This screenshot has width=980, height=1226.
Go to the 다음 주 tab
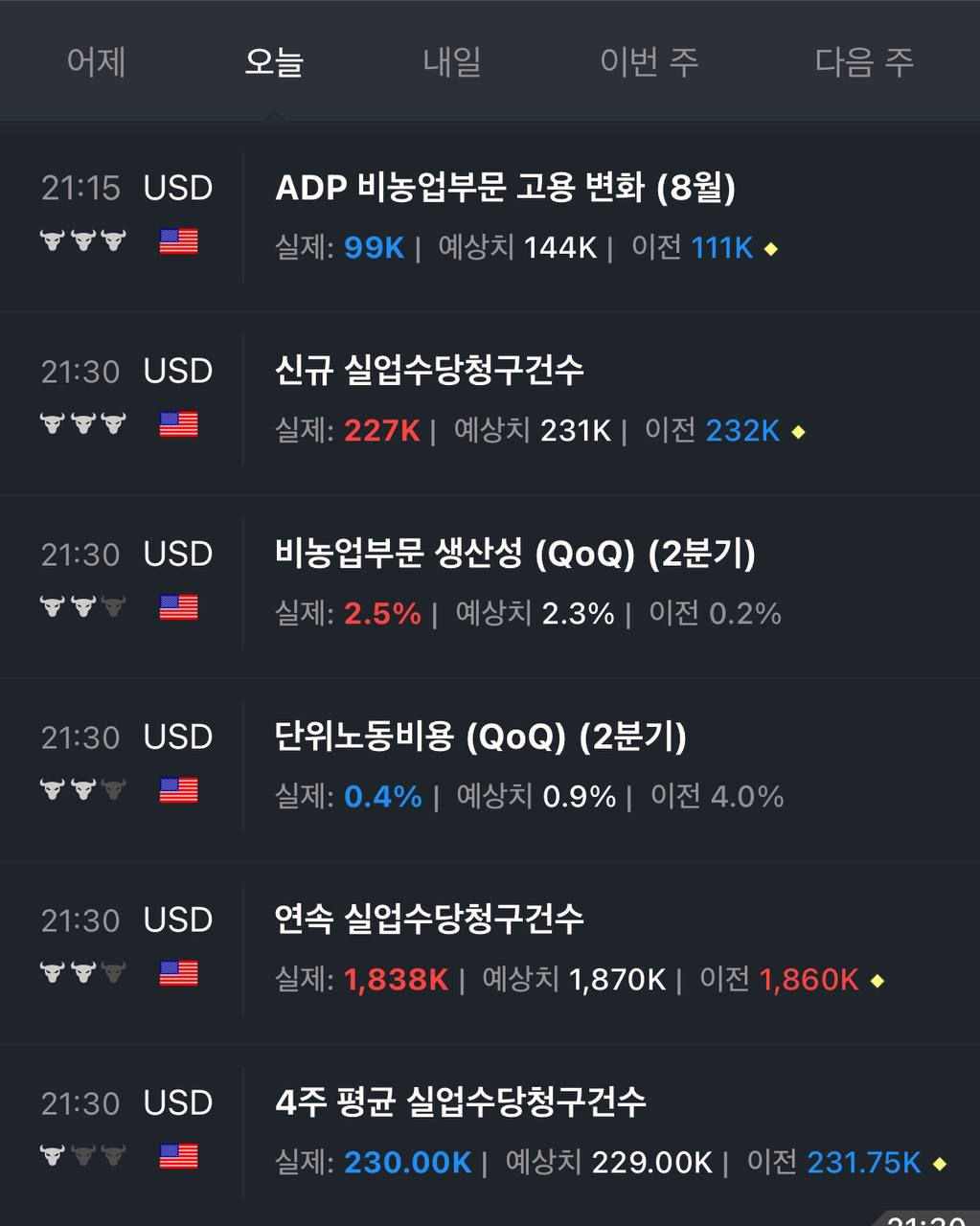(x=863, y=62)
